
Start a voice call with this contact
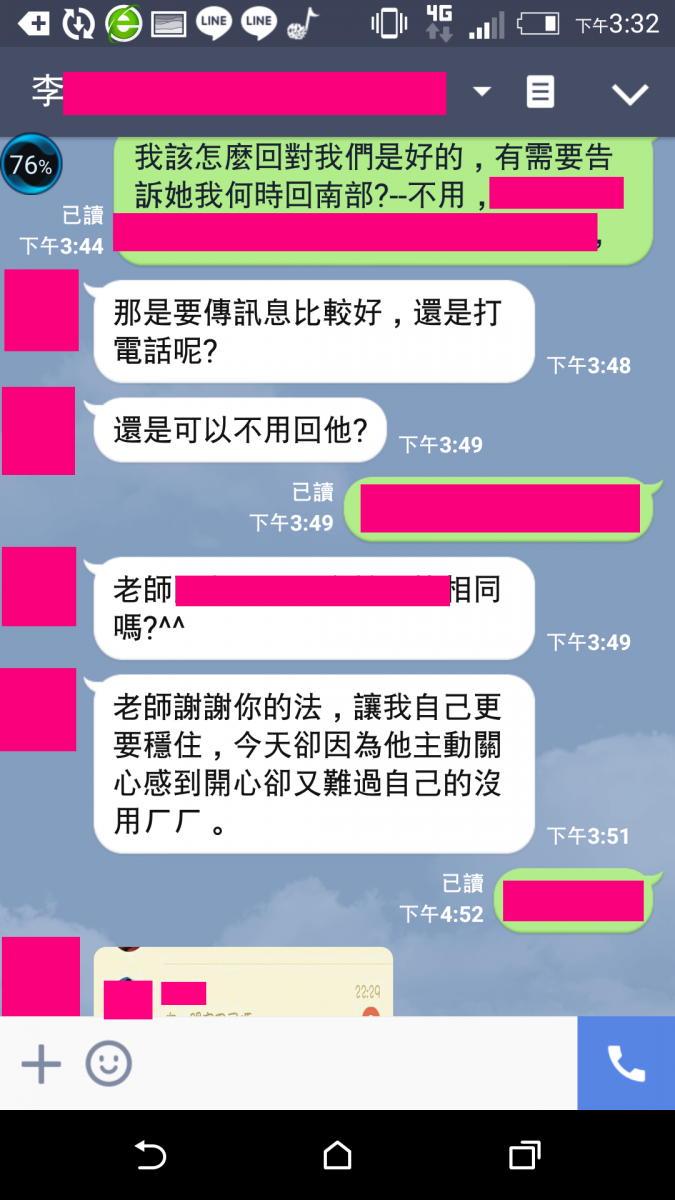pos(626,1064)
